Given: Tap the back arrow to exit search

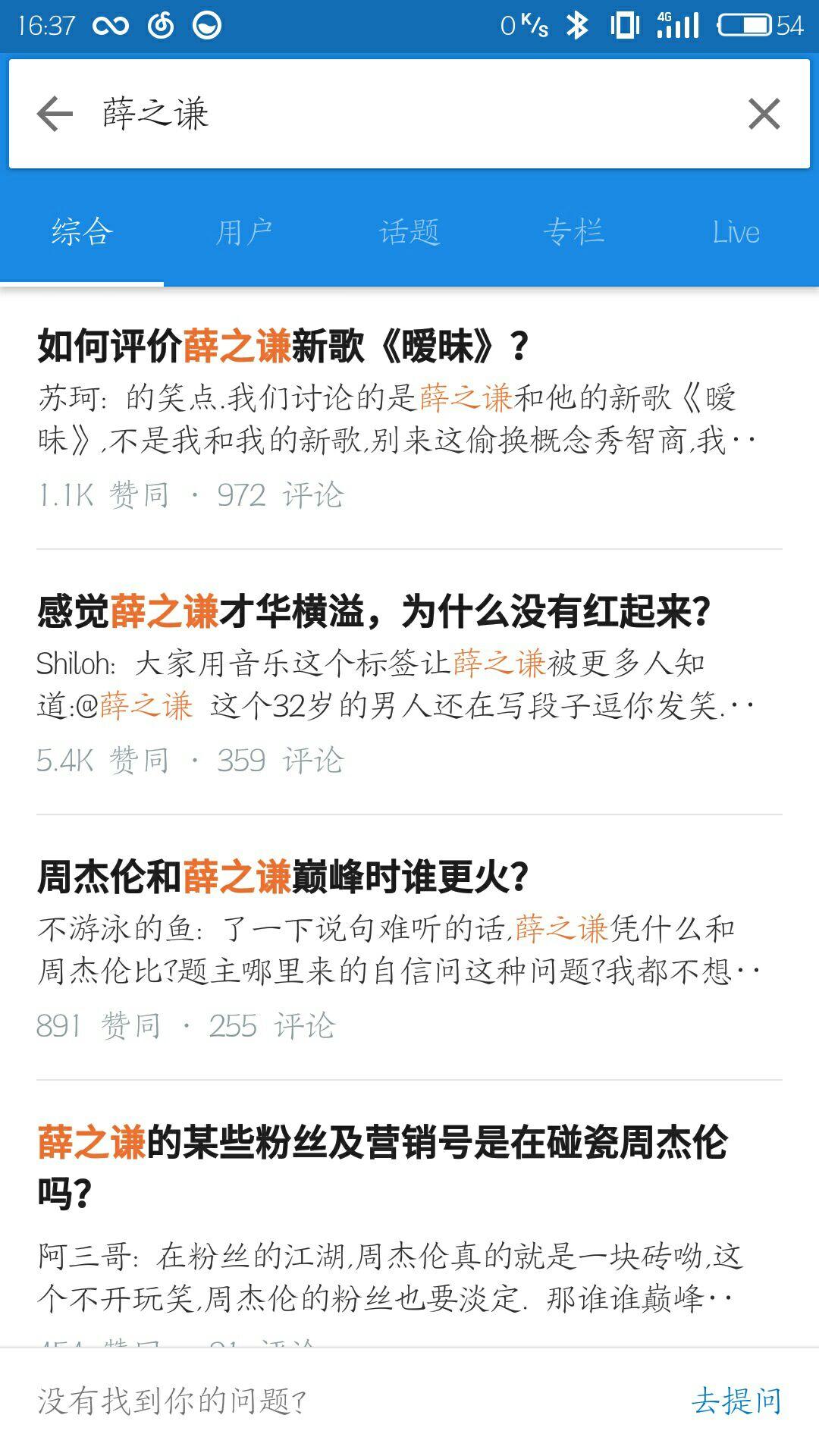Looking at the screenshot, I should coord(52,112).
